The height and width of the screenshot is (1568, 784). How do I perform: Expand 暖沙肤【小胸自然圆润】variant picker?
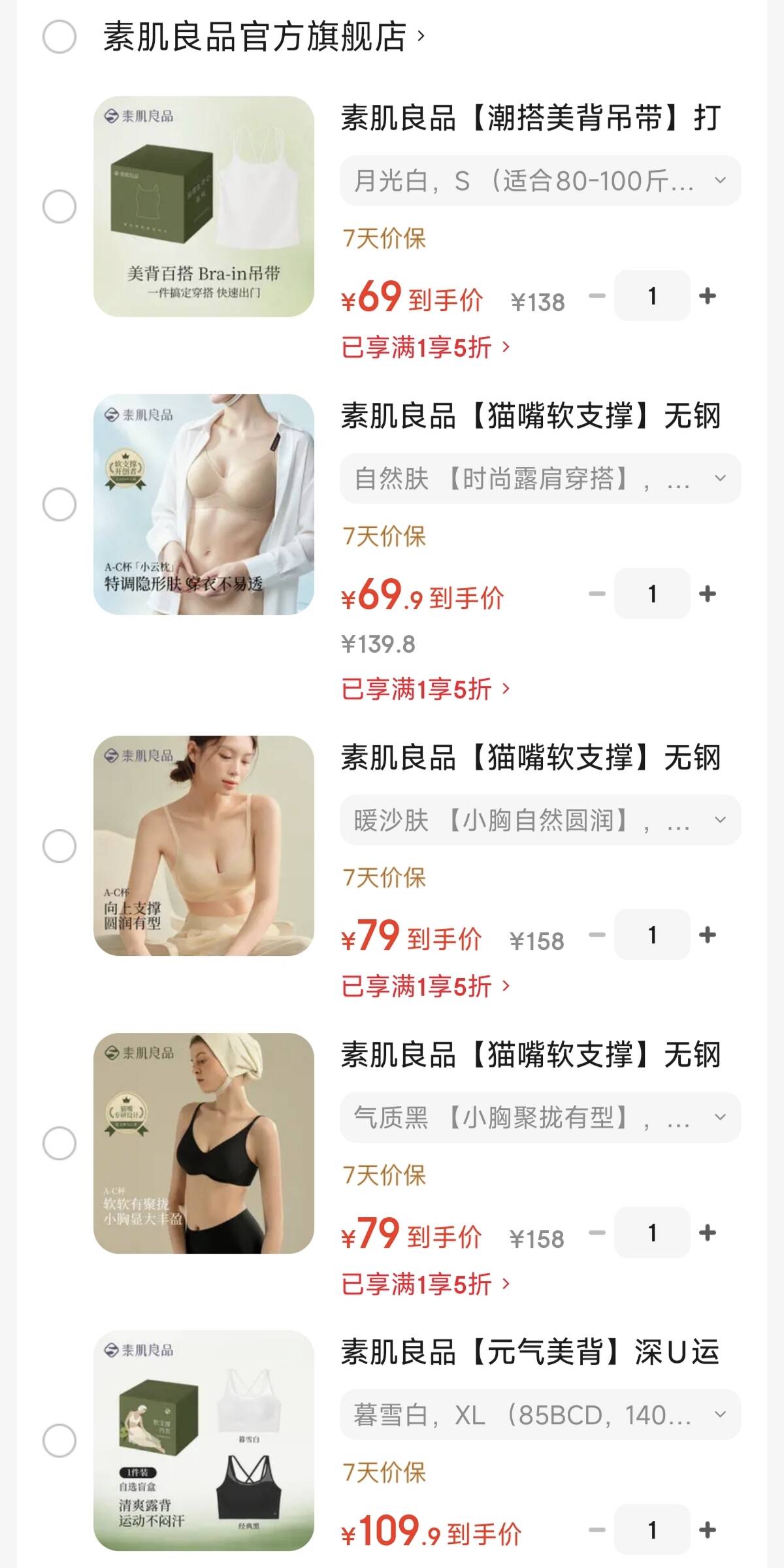click(x=540, y=820)
